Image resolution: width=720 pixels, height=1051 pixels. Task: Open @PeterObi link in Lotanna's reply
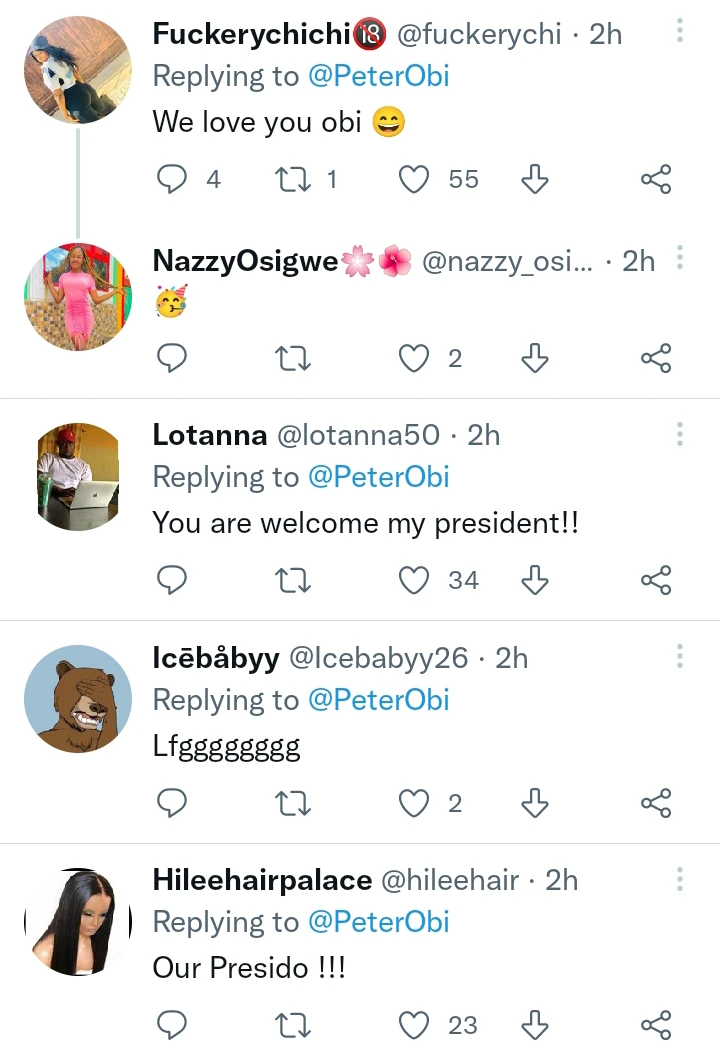pos(378,477)
